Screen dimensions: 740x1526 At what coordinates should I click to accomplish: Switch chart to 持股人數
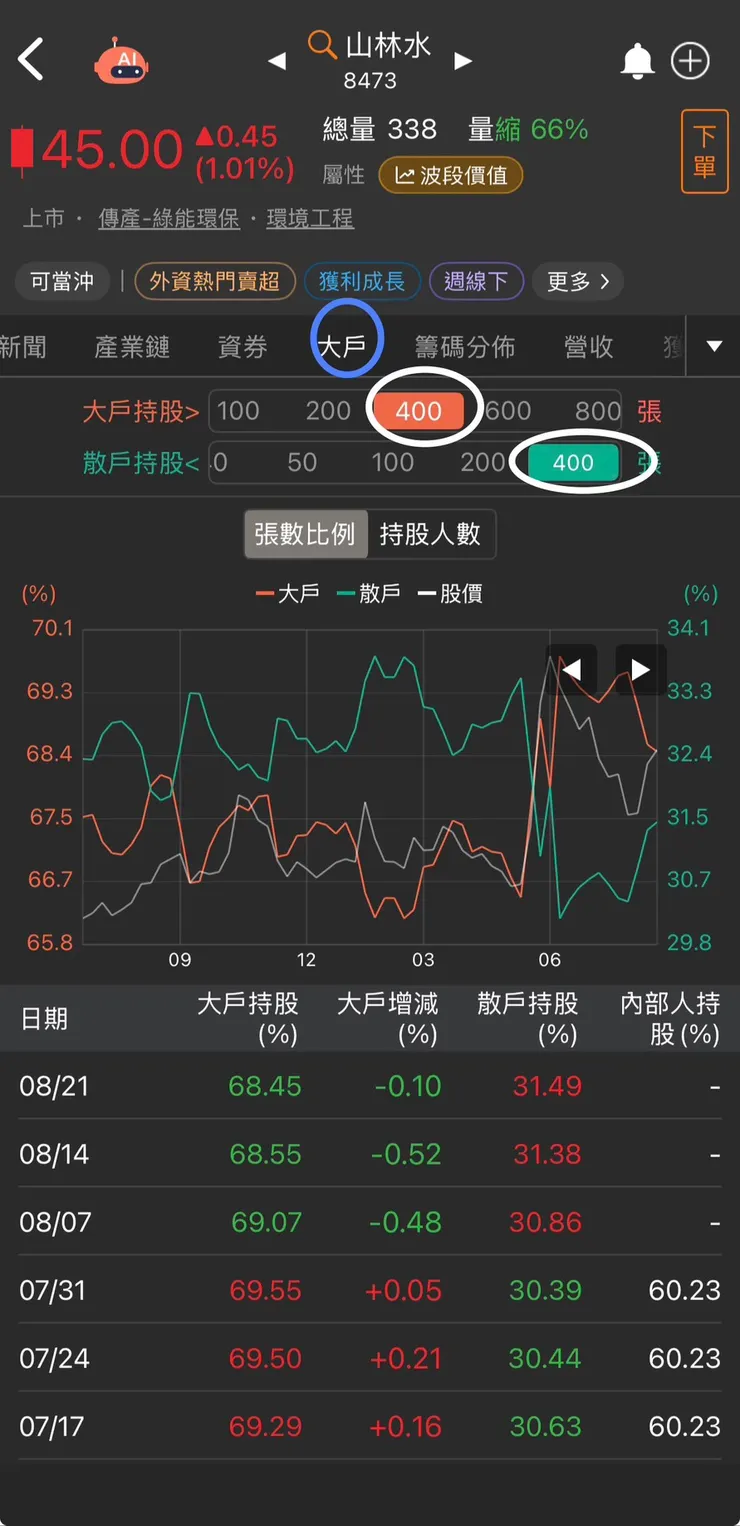[x=430, y=534]
